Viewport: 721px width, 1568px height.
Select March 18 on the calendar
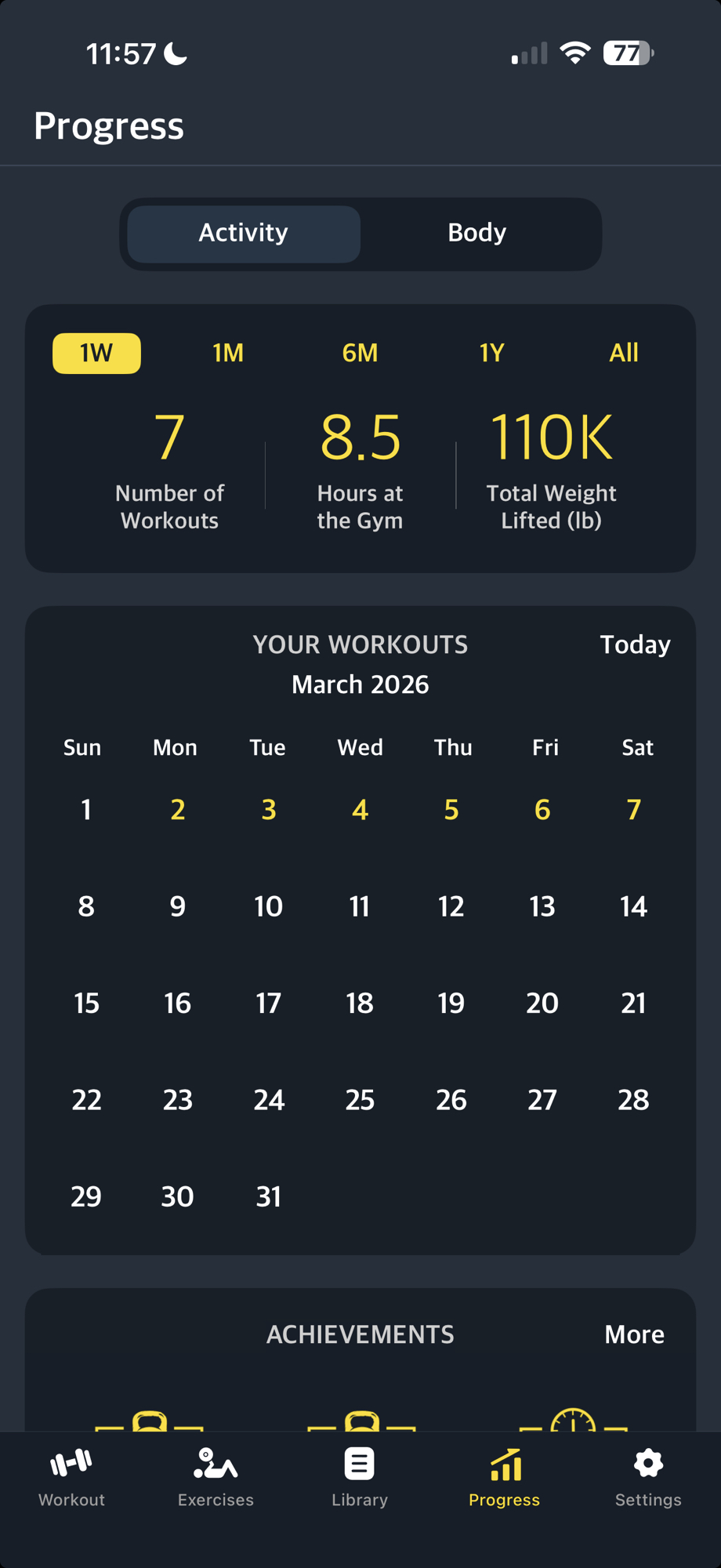(x=360, y=1003)
